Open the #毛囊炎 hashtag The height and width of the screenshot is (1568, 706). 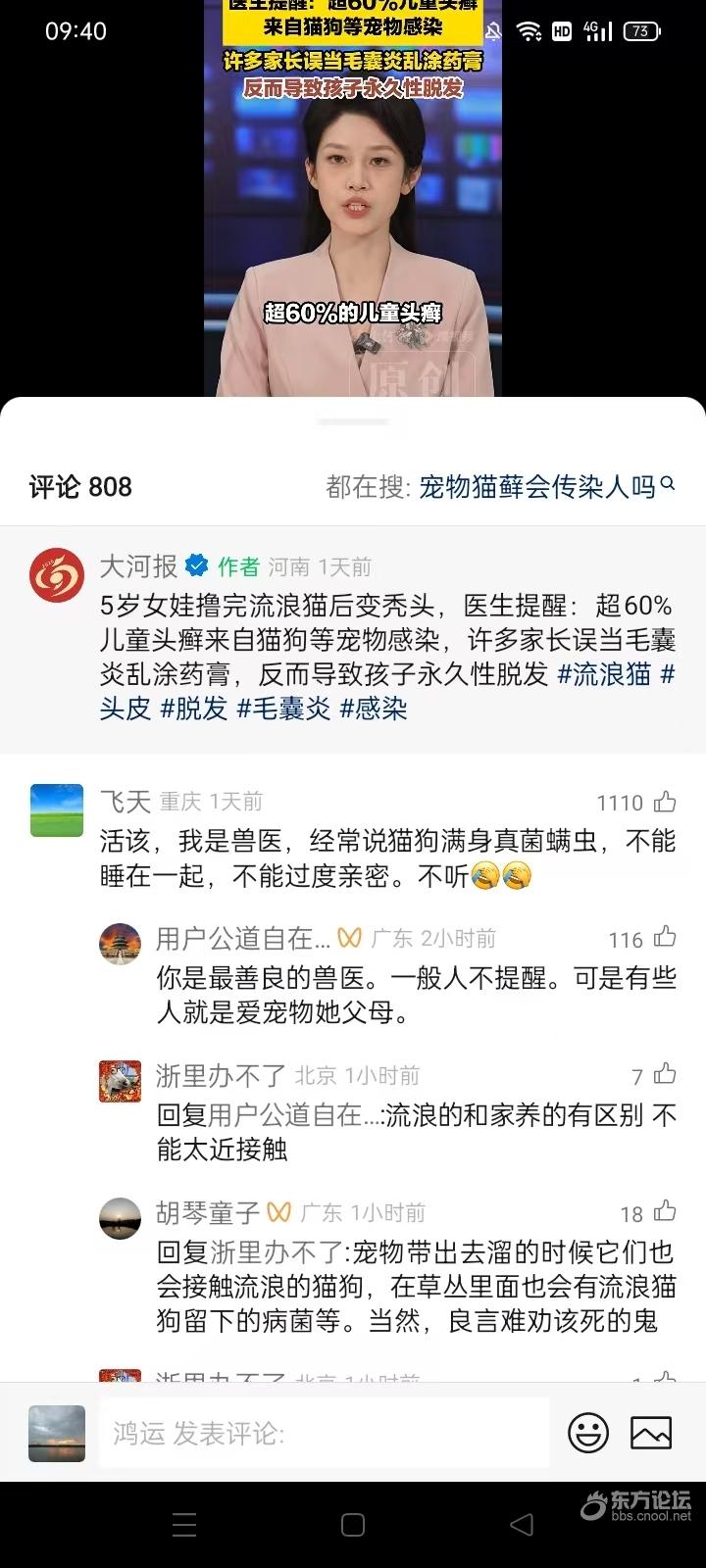[283, 709]
